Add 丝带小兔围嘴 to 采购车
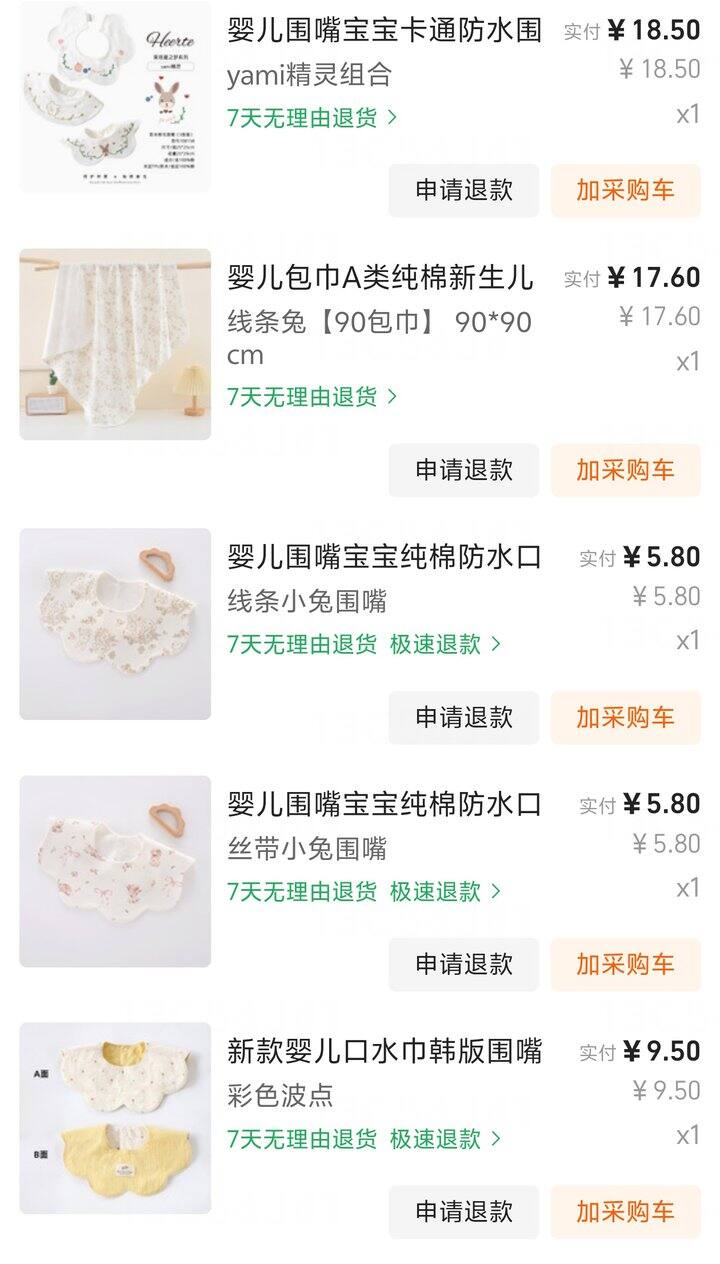720x1264 pixels. 625,964
